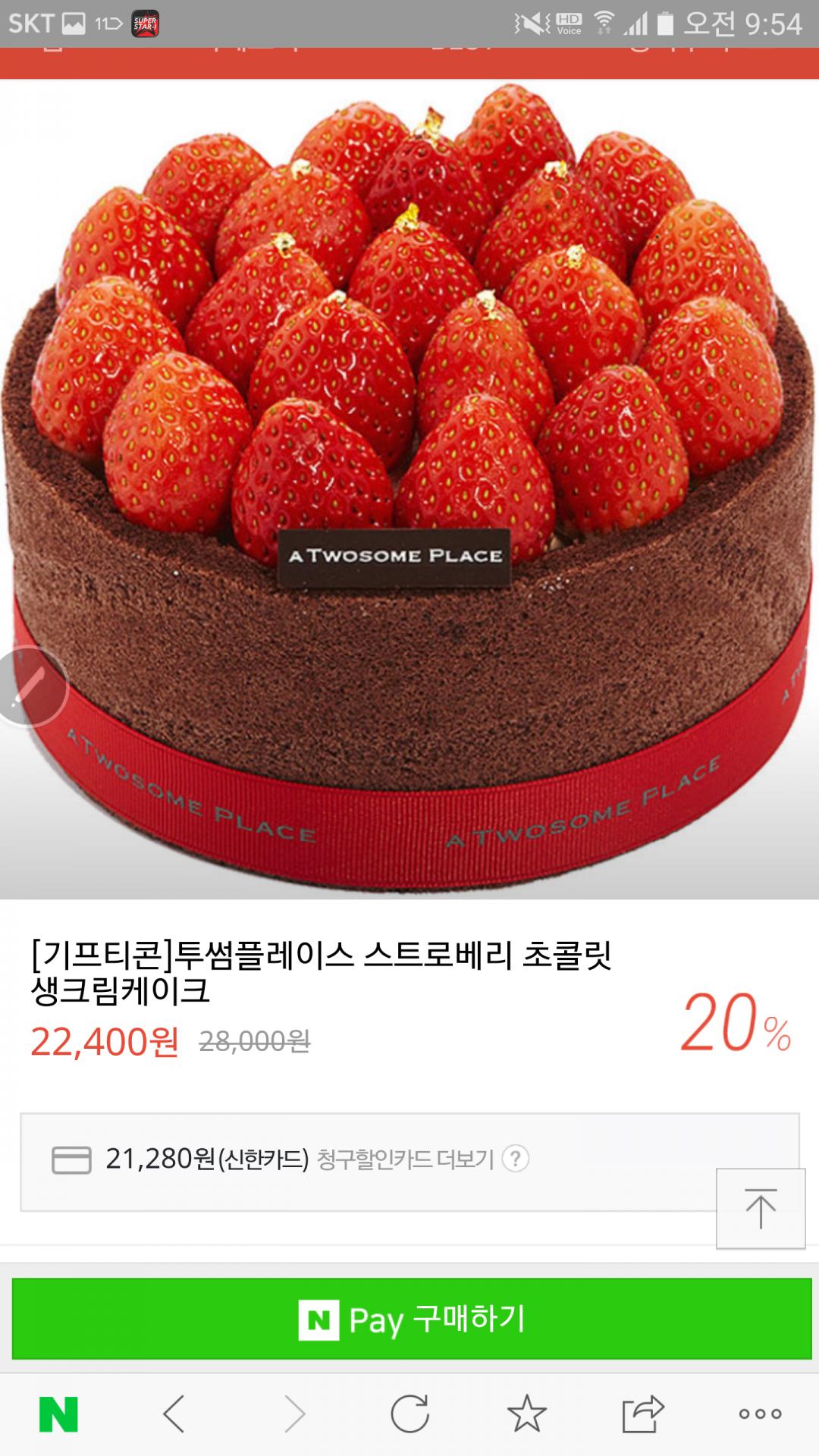
Task: Jump back to top with the arrow button
Action: pyautogui.click(x=761, y=1209)
